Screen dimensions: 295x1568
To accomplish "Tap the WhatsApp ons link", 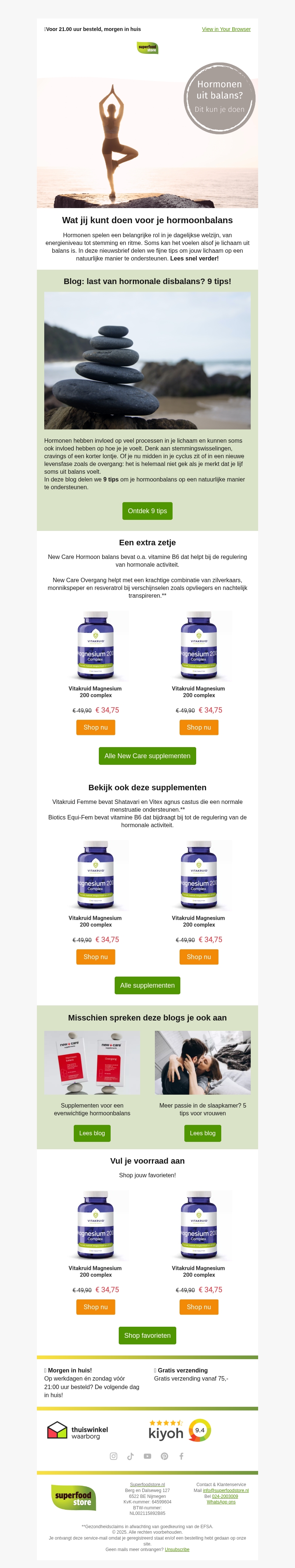I will point(221,1502).
